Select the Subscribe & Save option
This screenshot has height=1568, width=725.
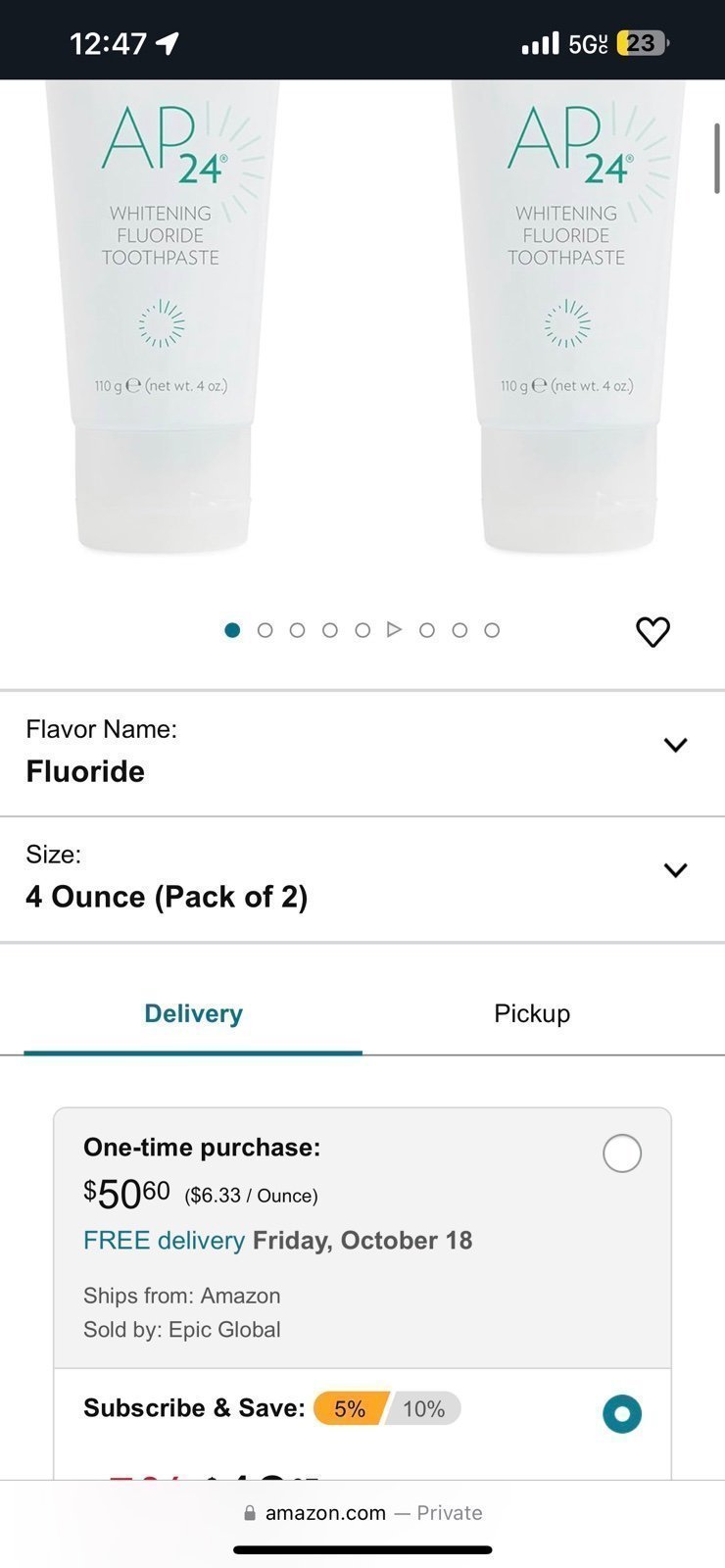pos(622,1413)
